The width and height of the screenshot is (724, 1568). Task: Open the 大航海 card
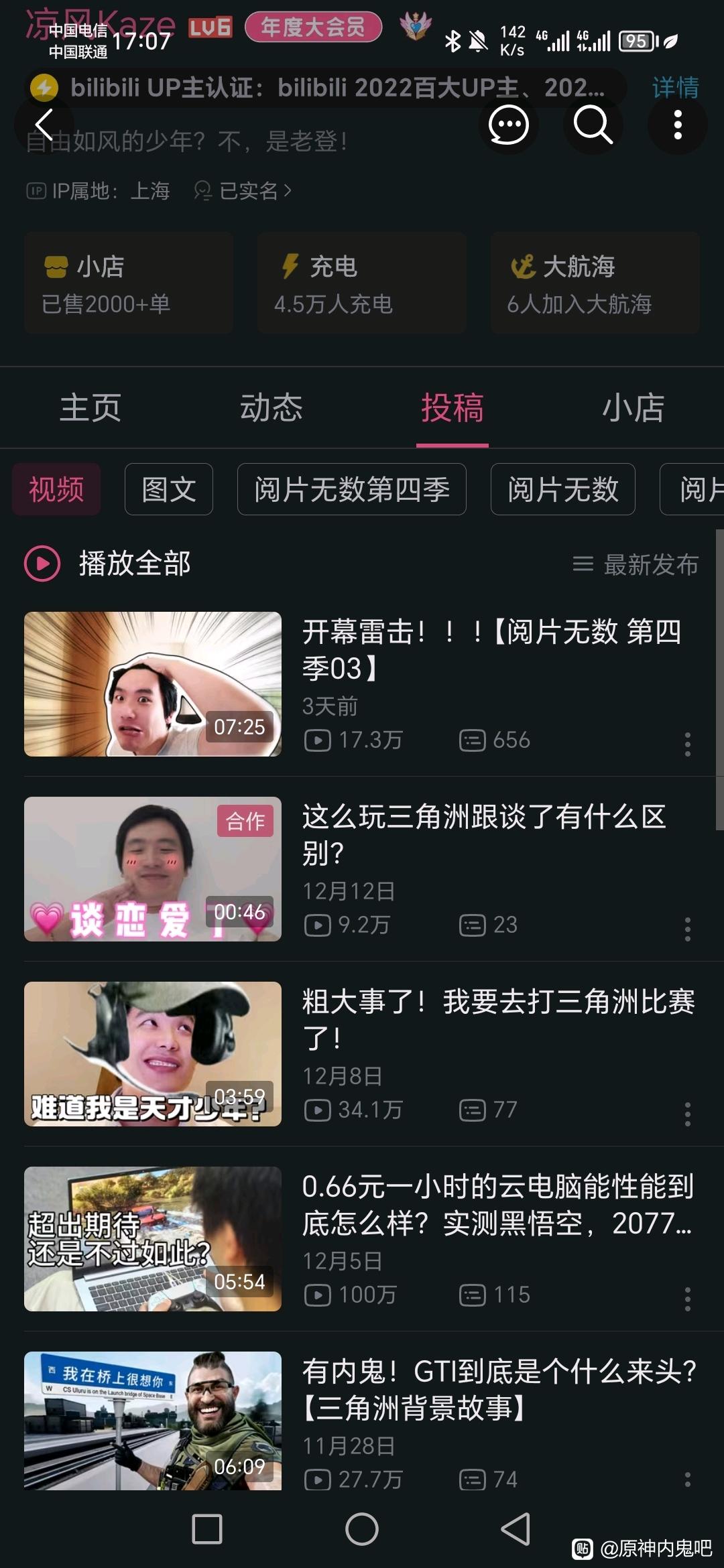pos(595,283)
